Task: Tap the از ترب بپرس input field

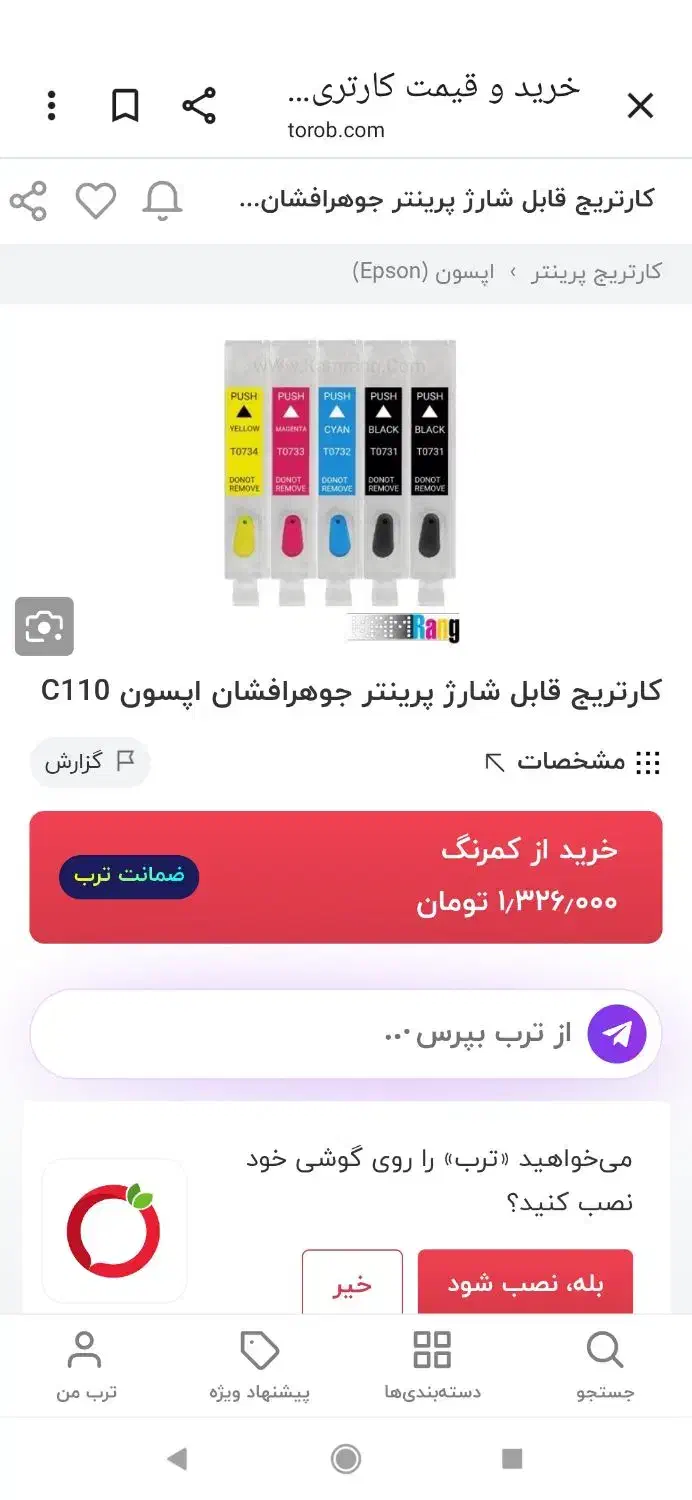Action: [346, 1034]
